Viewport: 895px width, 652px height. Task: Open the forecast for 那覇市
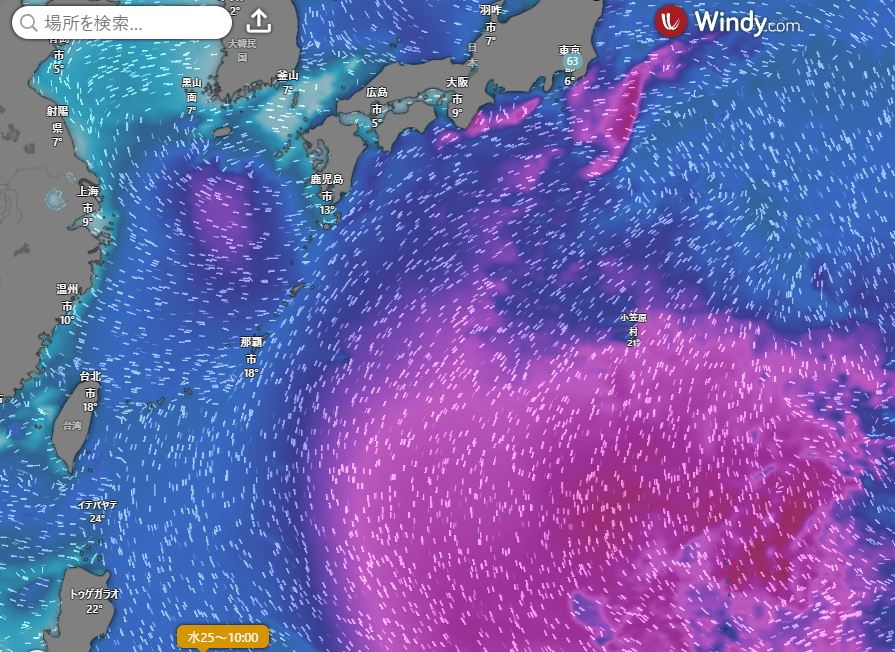[251, 356]
